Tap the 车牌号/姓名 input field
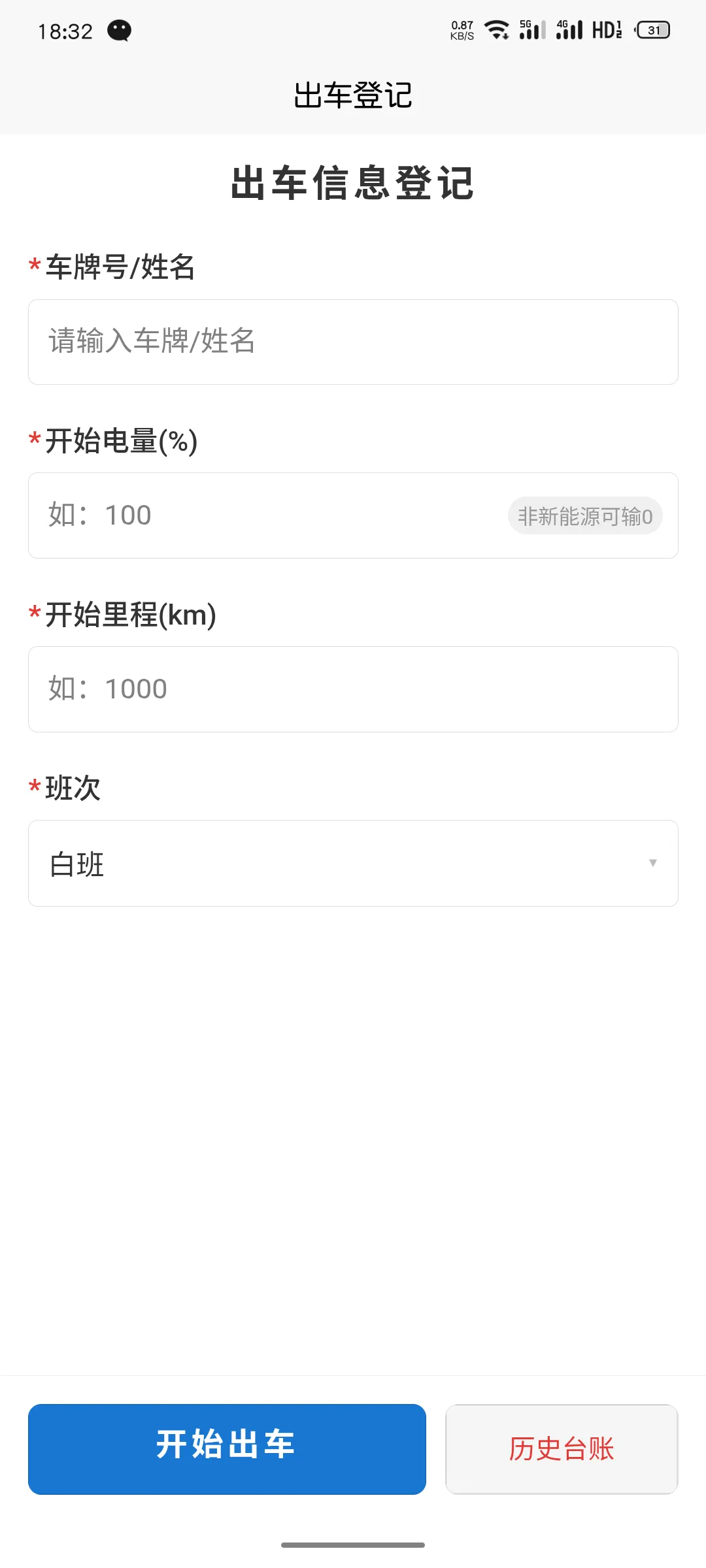The height and width of the screenshot is (1568, 706). point(353,342)
